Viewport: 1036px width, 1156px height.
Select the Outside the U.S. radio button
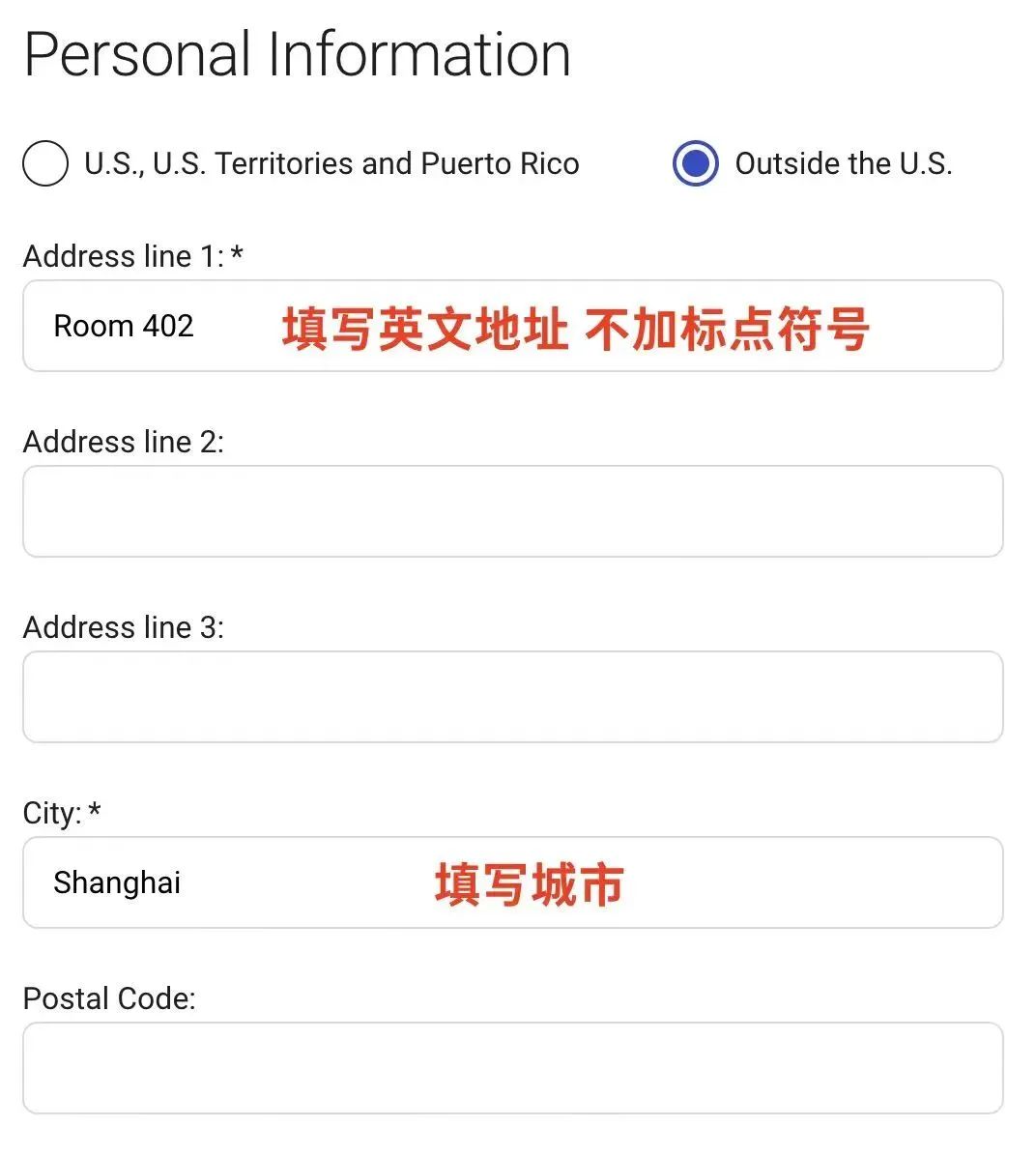point(695,162)
